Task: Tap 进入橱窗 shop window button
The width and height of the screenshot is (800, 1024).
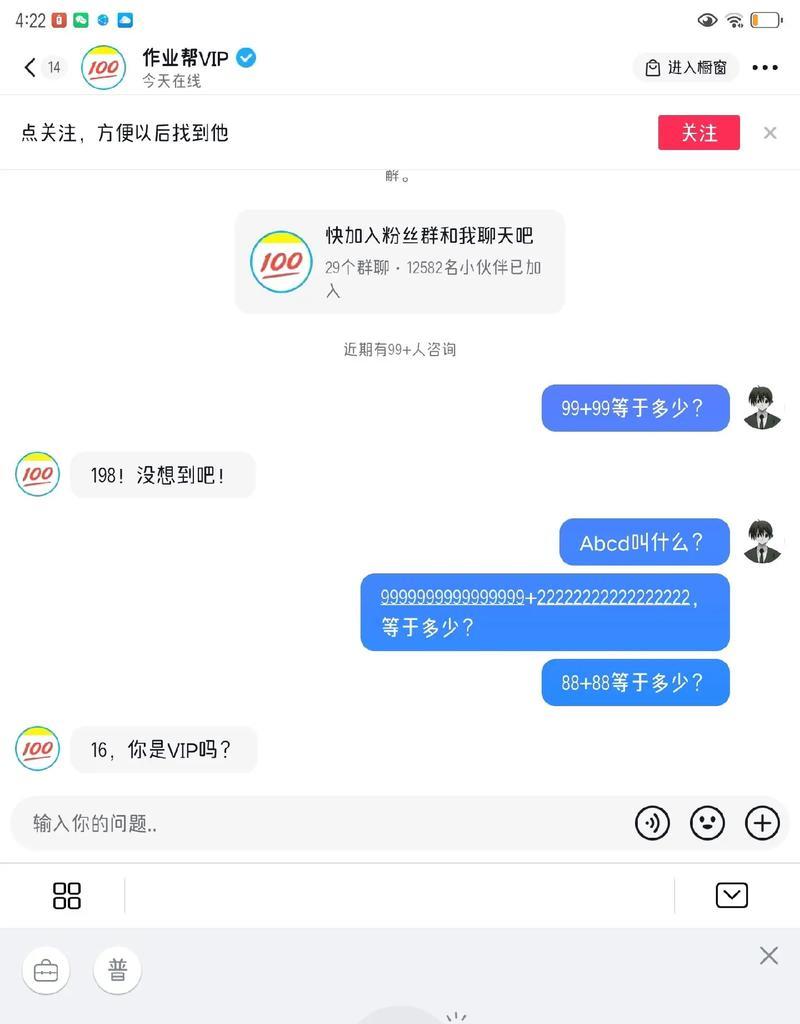Action: (x=686, y=67)
